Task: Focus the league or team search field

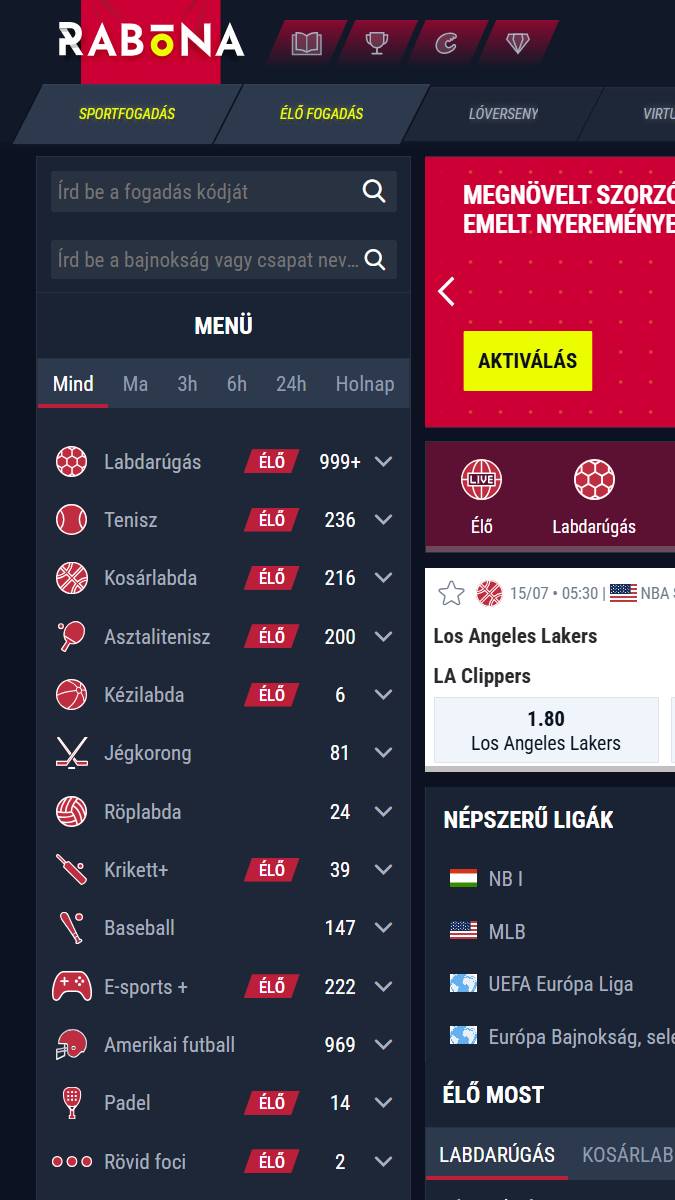Action: coord(205,260)
